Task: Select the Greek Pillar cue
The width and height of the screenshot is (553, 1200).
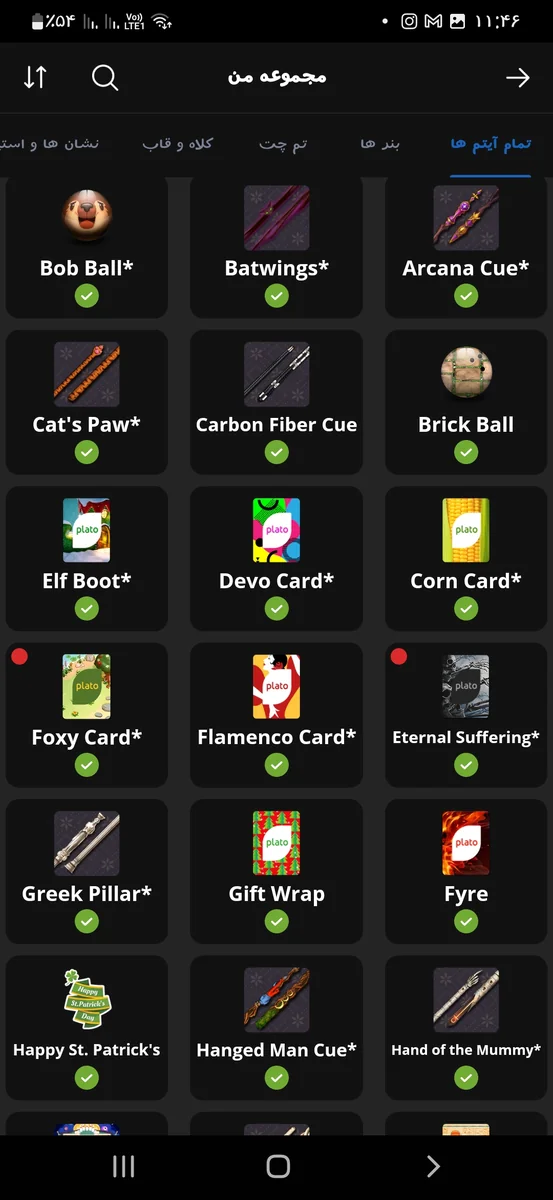Action: pos(87,870)
